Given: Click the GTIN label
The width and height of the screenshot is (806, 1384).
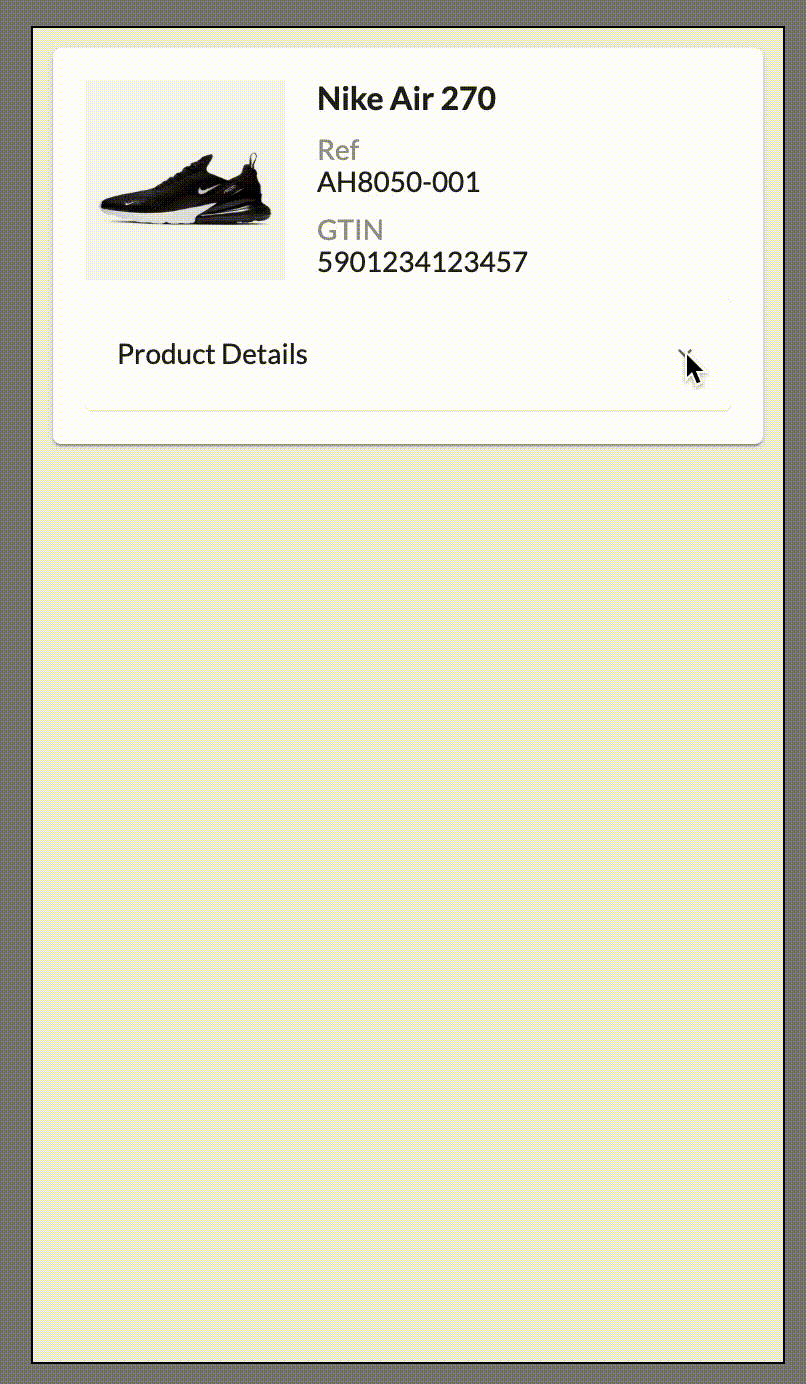Looking at the screenshot, I should (350, 230).
